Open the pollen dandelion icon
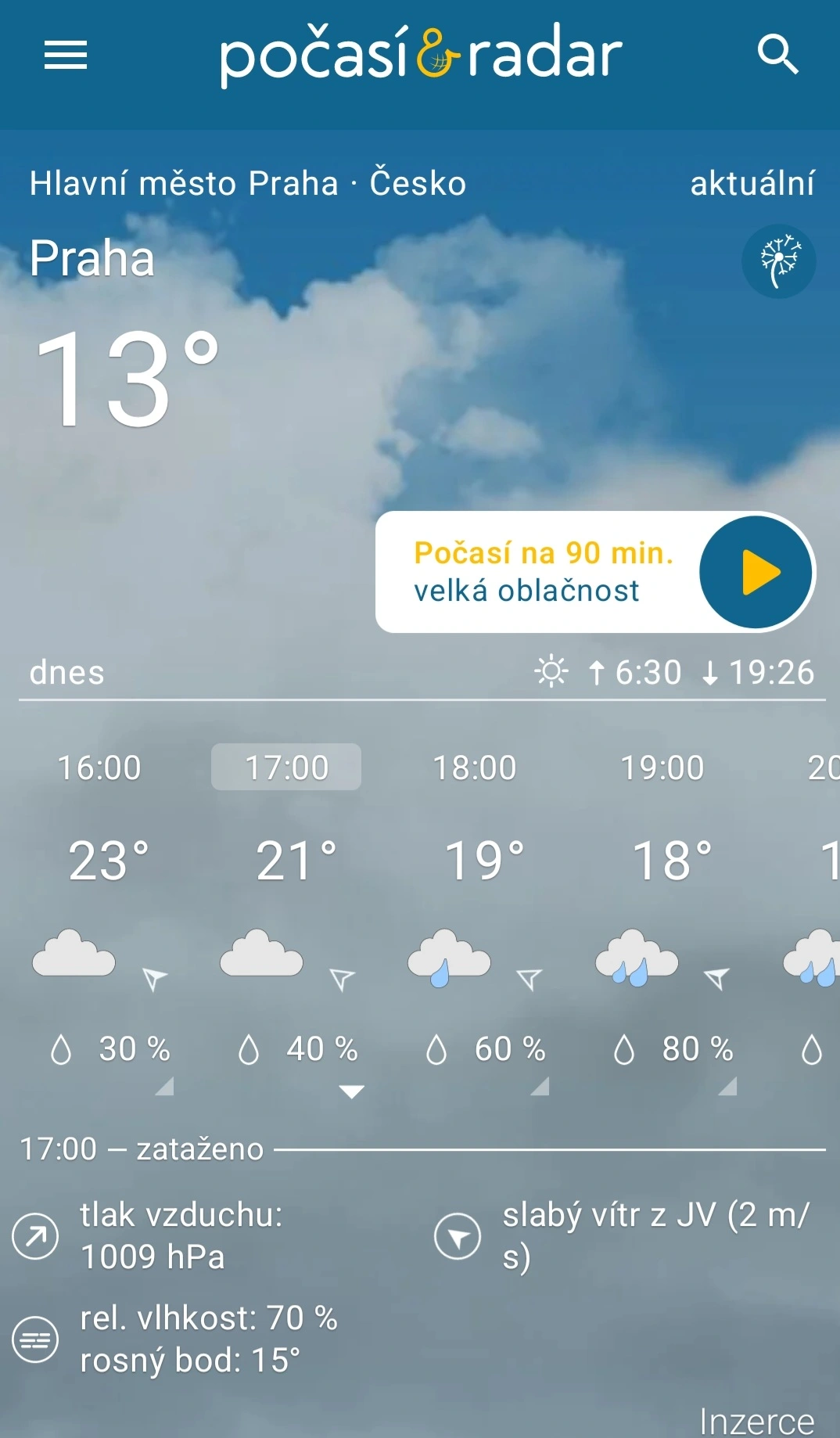This screenshot has width=840, height=1438. click(x=778, y=261)
